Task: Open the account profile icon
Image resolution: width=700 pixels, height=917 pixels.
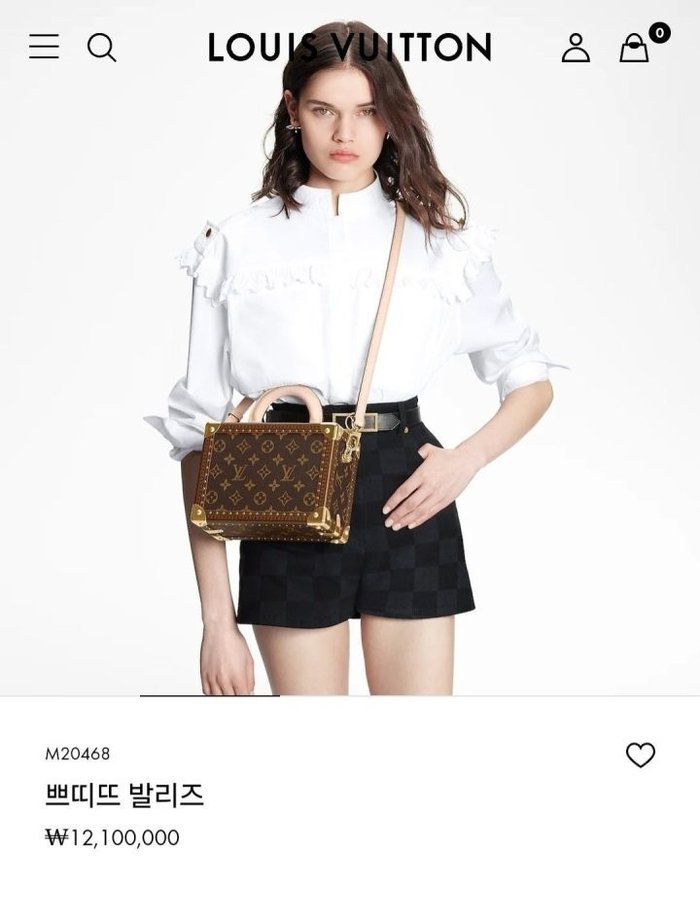Action: pos(575,47)
